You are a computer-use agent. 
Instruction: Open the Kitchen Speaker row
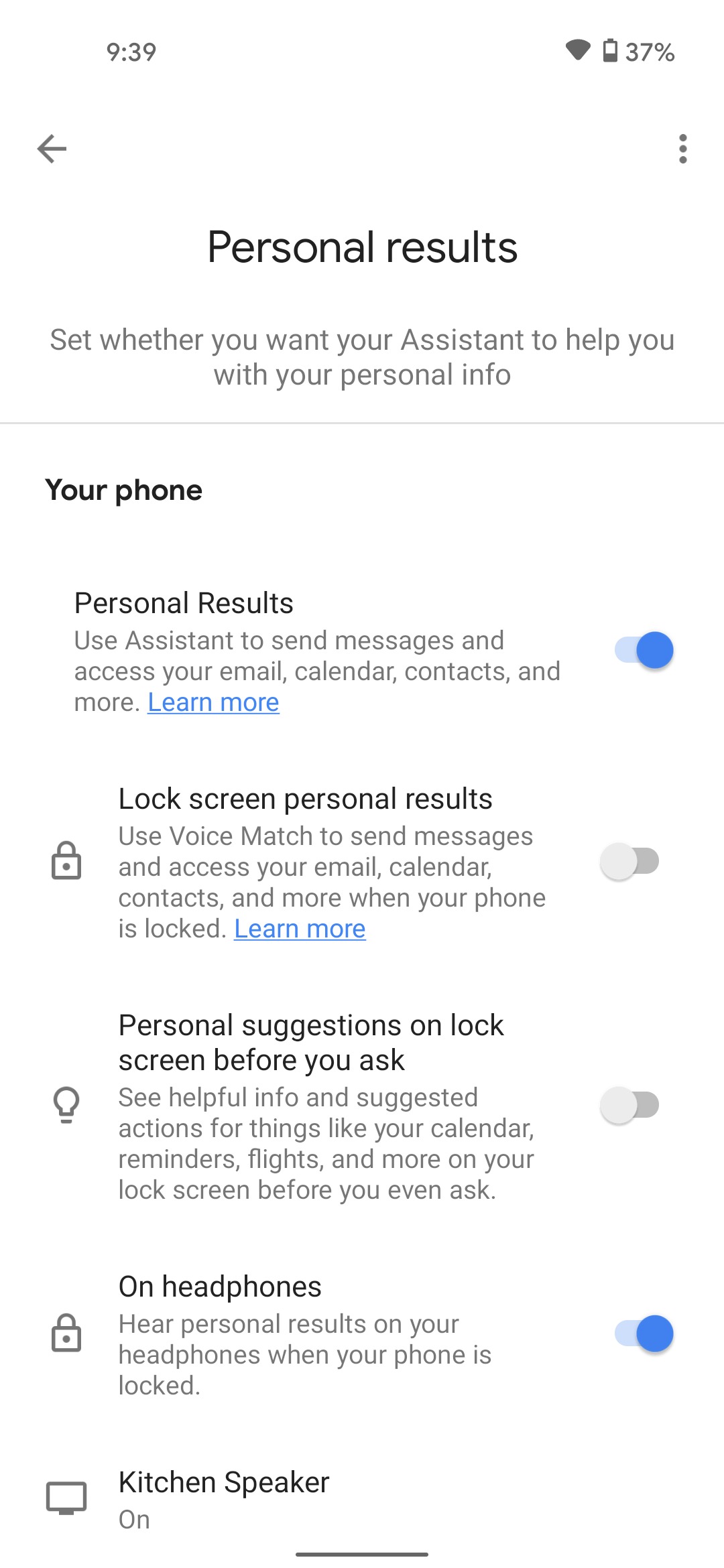click(x=362, y=1500)
